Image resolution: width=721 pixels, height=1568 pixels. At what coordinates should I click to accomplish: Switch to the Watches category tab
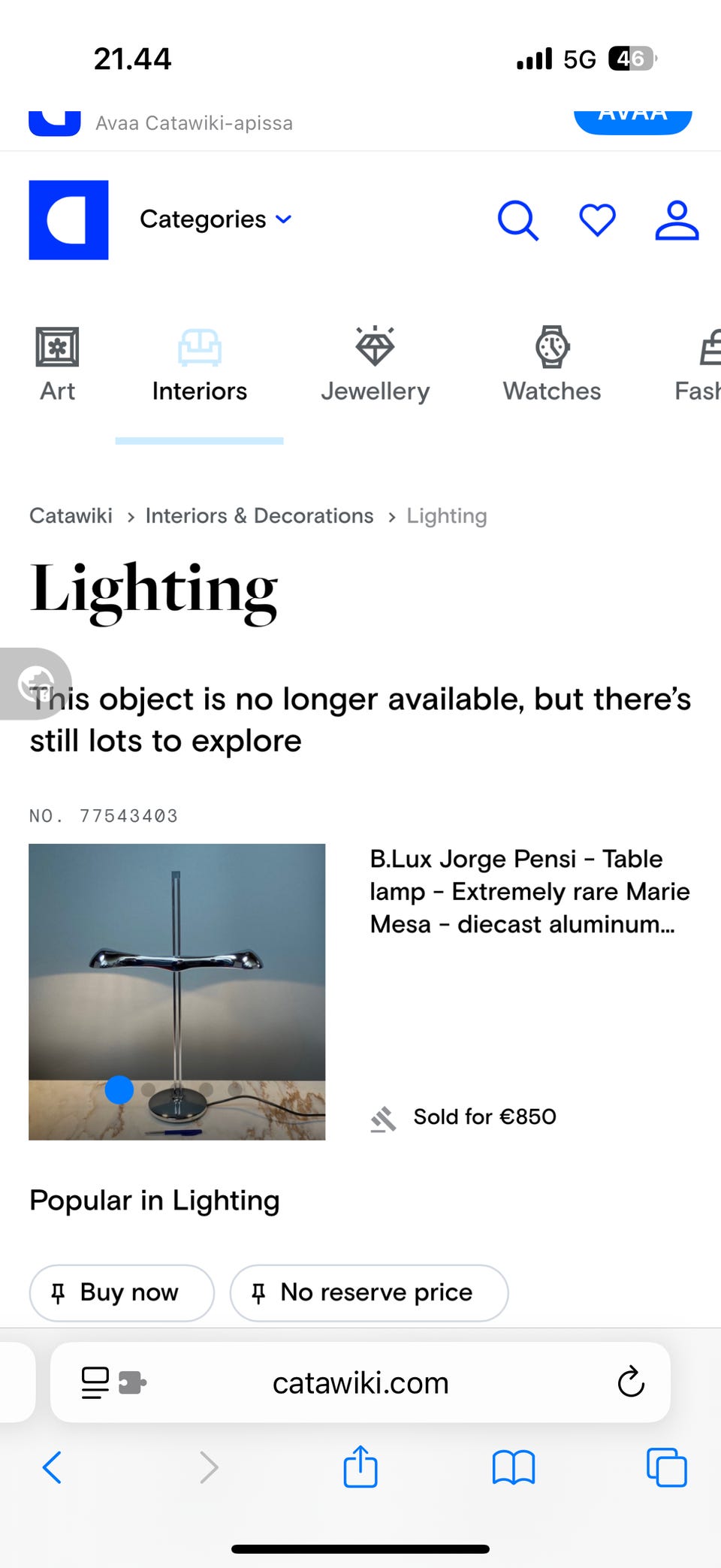(552, 365)
